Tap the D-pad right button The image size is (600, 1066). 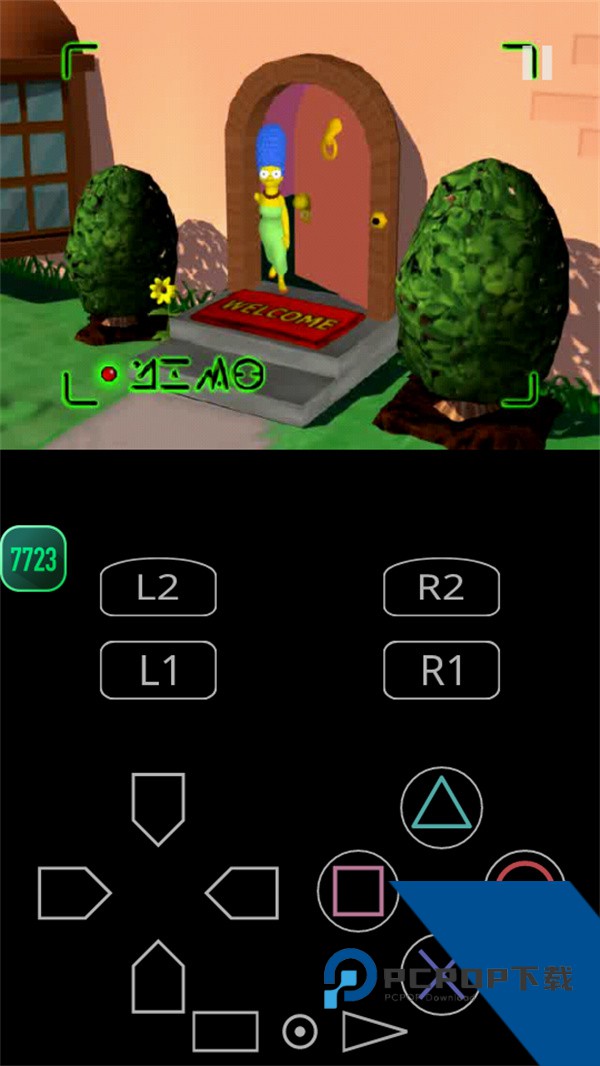(x=243, y=893)
